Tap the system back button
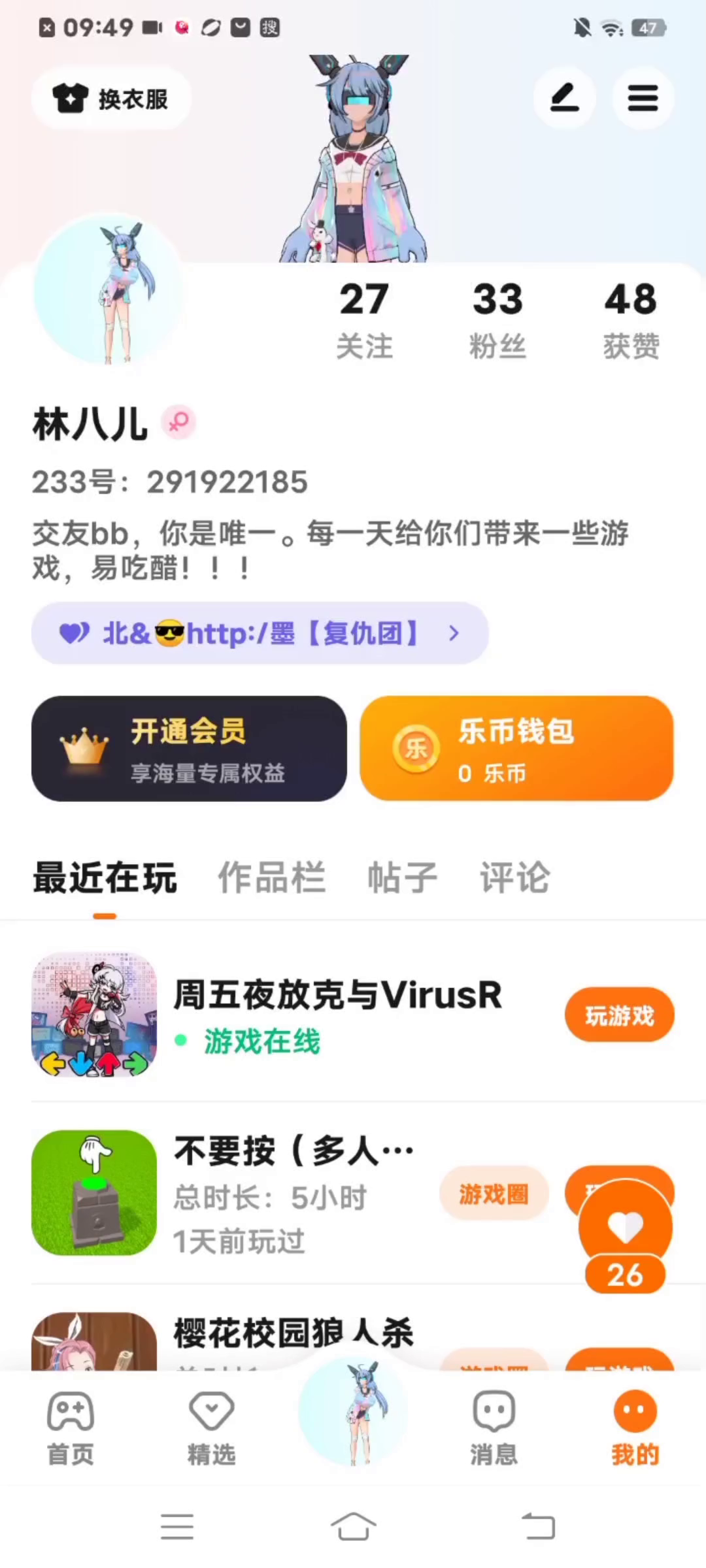The height and width of the screenshot is (1568, 706). 538,1527
